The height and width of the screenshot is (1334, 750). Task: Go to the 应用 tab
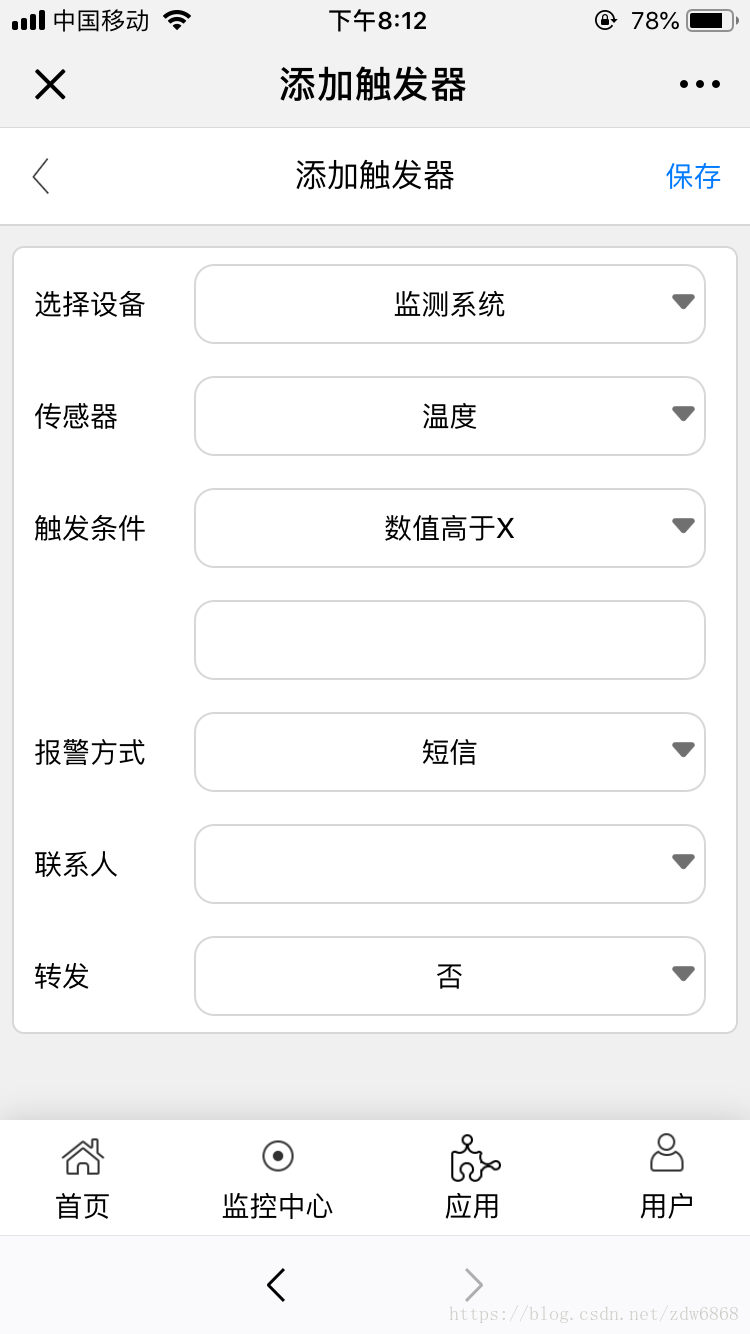click(x=472, y=1178)
